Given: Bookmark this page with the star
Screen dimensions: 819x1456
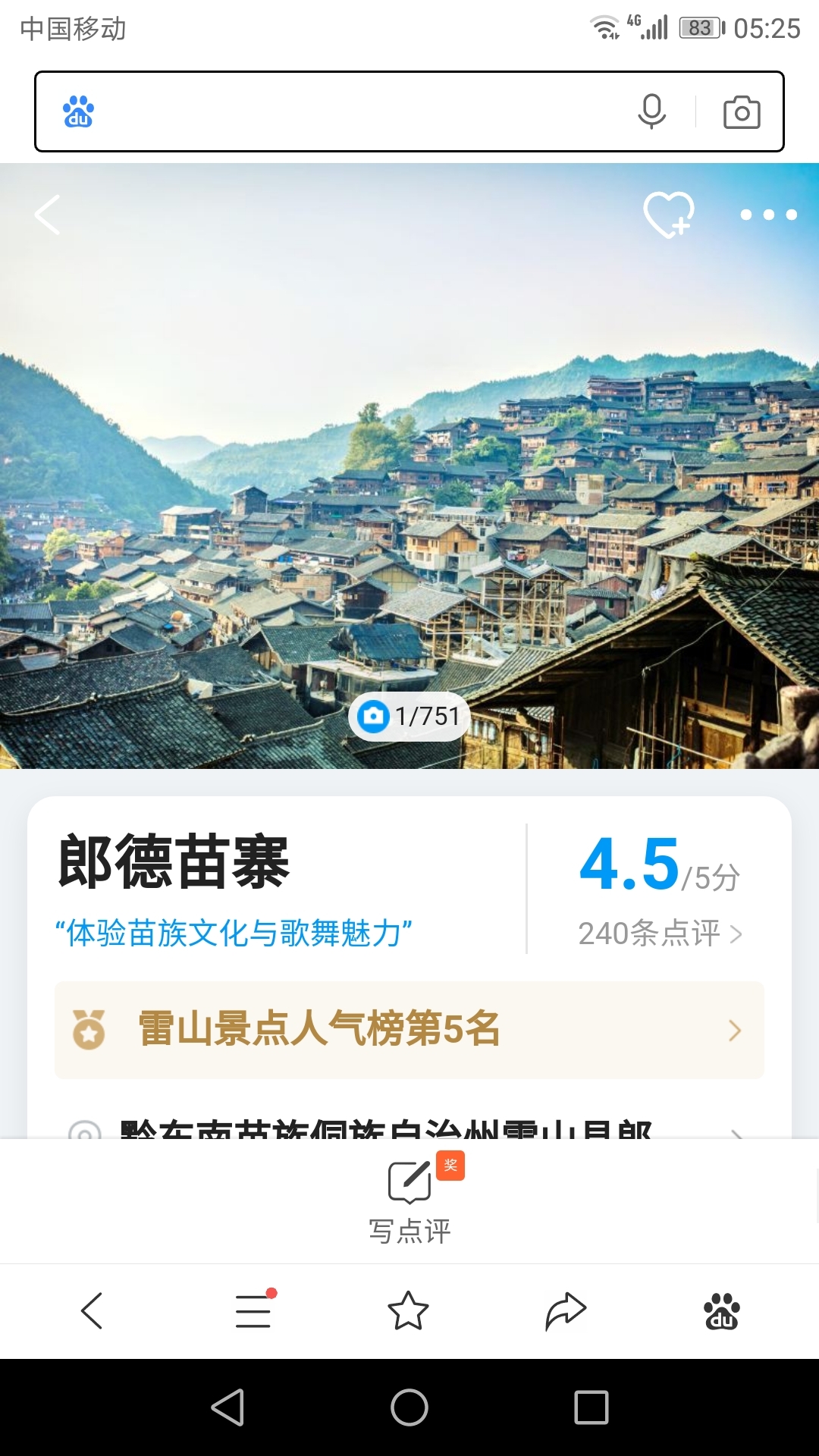Looking at the screenshot, I should [x=408, y=1311].
